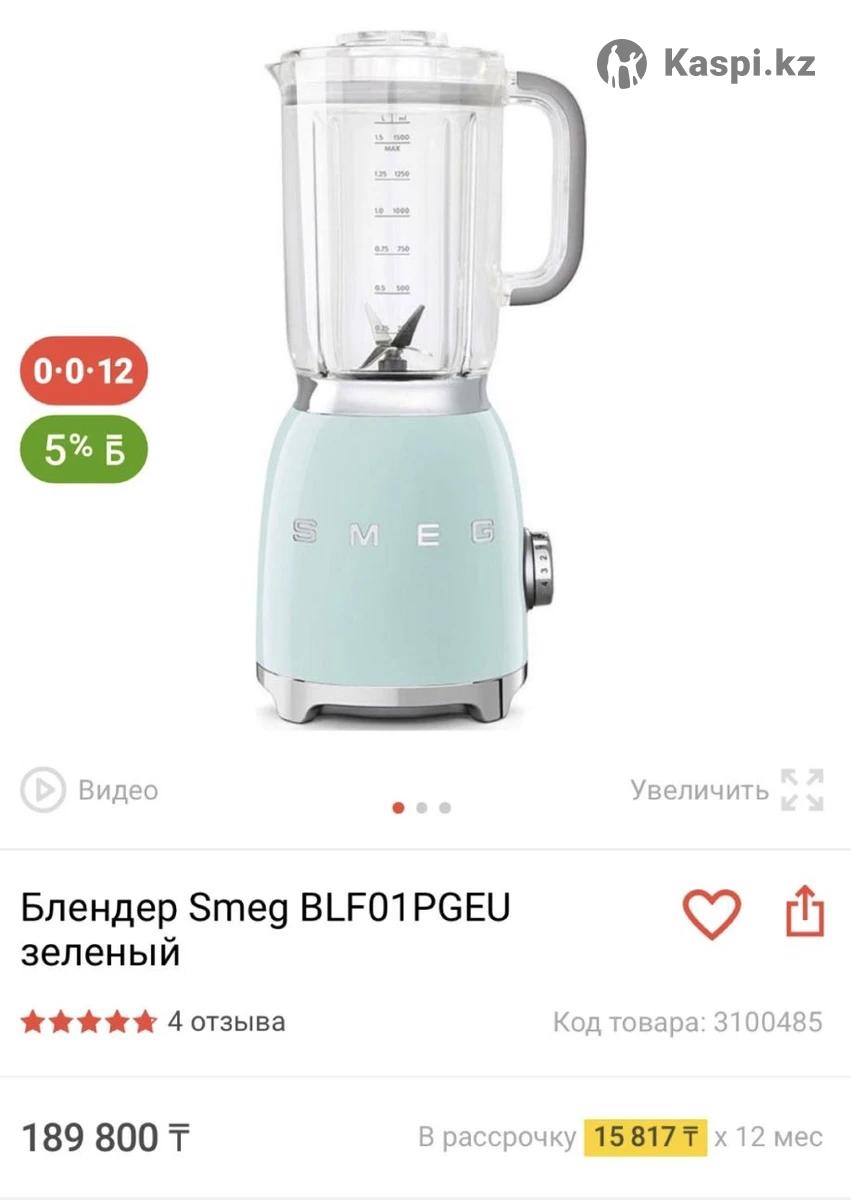Image resolution: width=851 pixels, height=1200 pixels.
Task: Open the 4 отзыва reviews
Action: tap(226, 1021)
